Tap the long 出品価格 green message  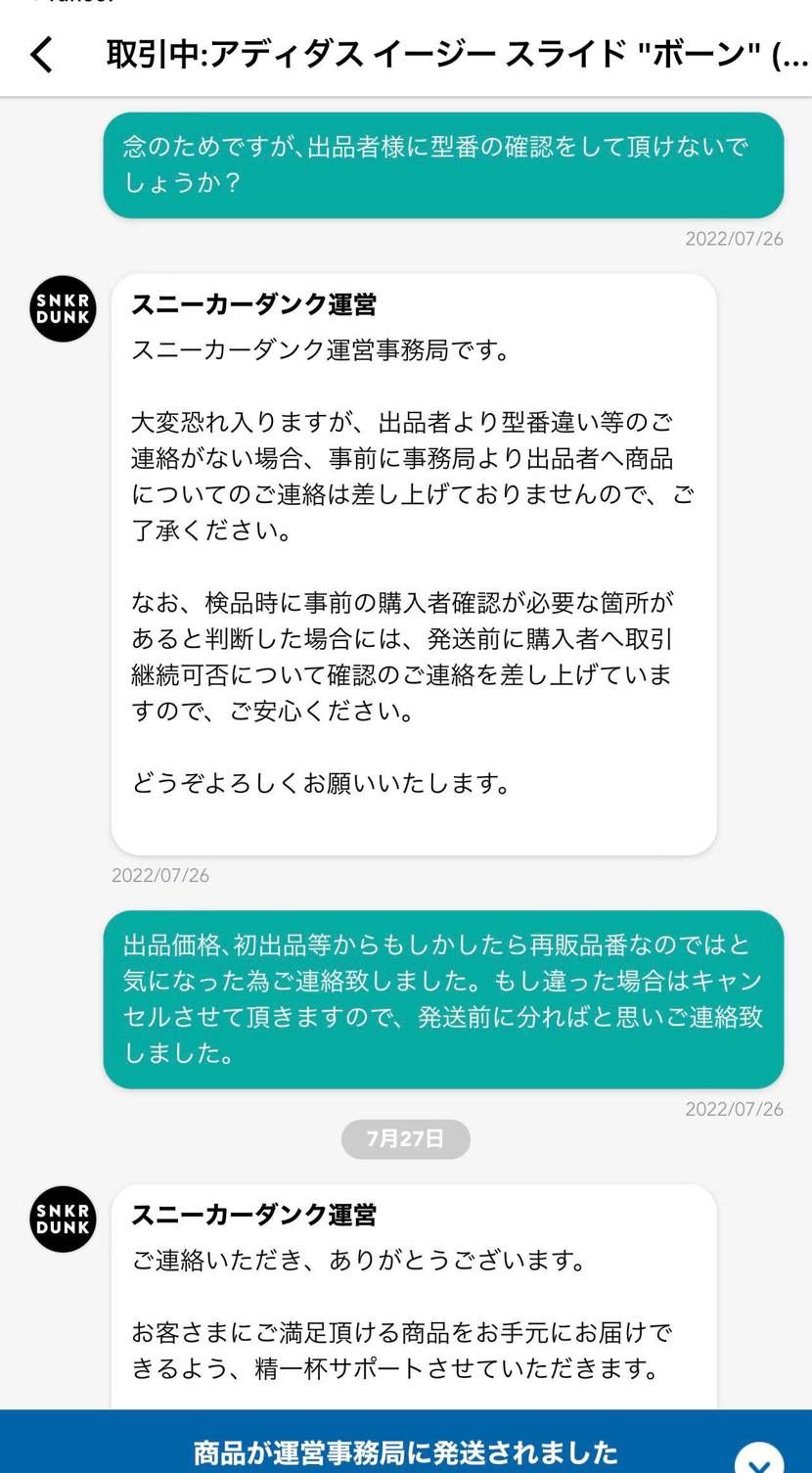tap(445, 1004)
